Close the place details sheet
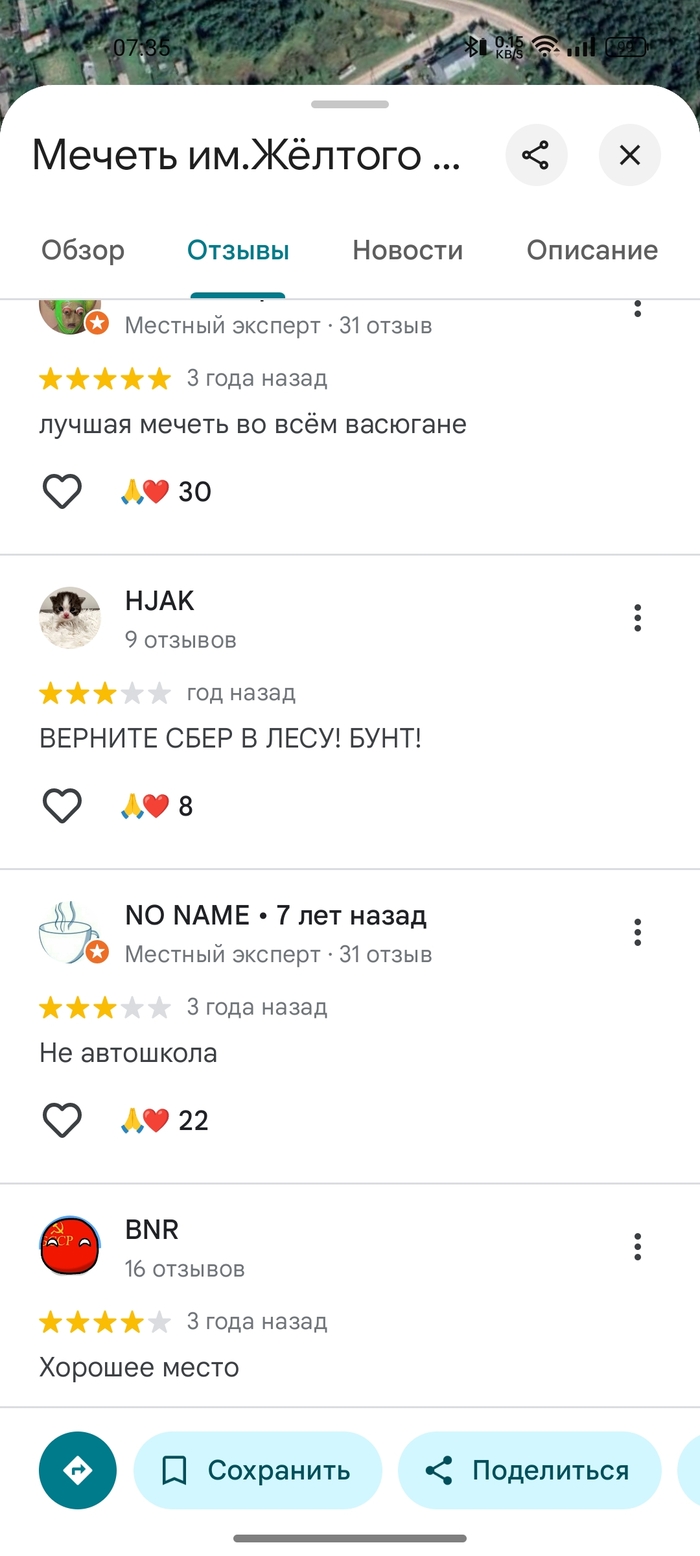Image resolution: width=700 pixels, height=1556 pixels. click(x=629, y=155)
